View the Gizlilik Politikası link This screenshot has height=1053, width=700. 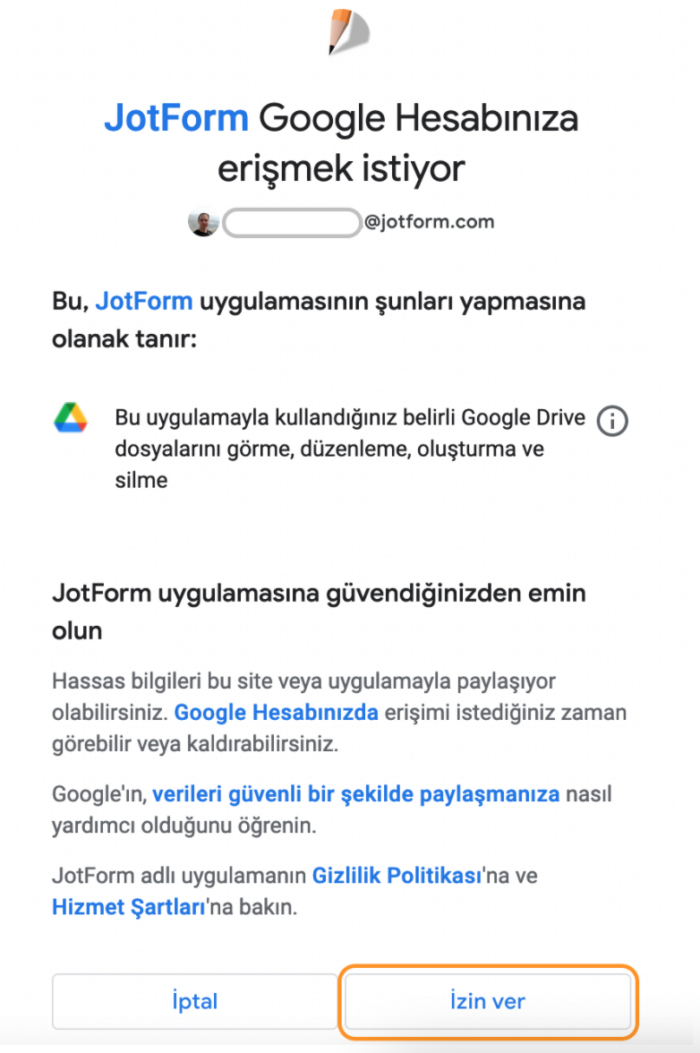397,876
